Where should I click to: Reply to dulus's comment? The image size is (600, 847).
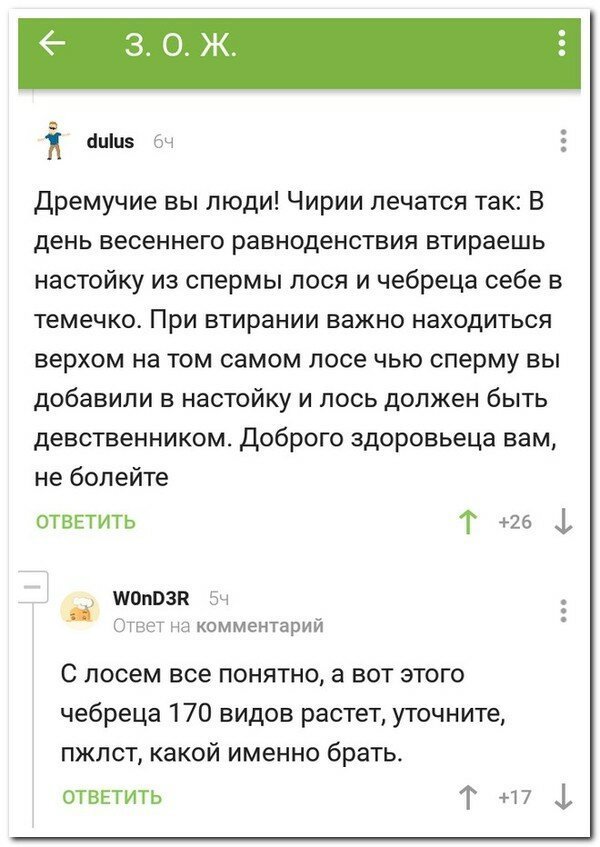(86, 521)
